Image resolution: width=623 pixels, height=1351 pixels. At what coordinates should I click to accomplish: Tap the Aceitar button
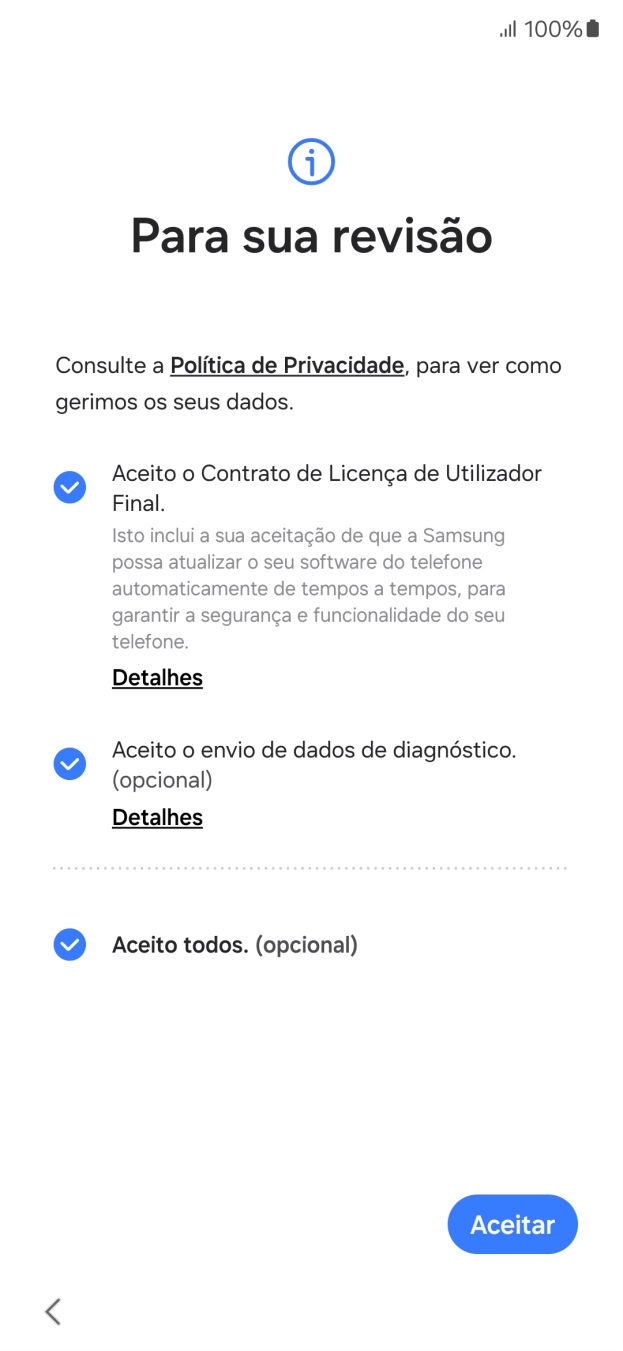pyautogui.click(x=512, y=1224)
